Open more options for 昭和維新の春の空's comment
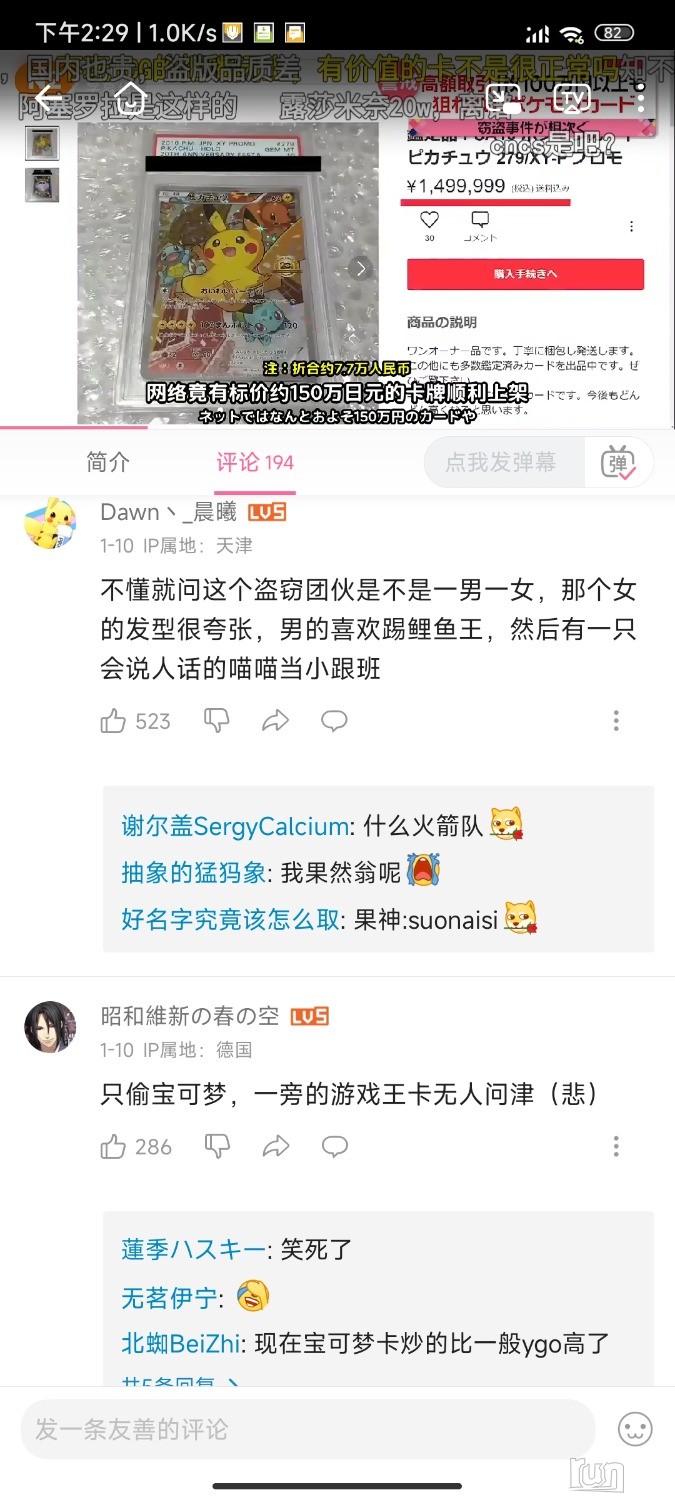The height and width of the screenshot is (1500, 675). tap(616, 1146)
